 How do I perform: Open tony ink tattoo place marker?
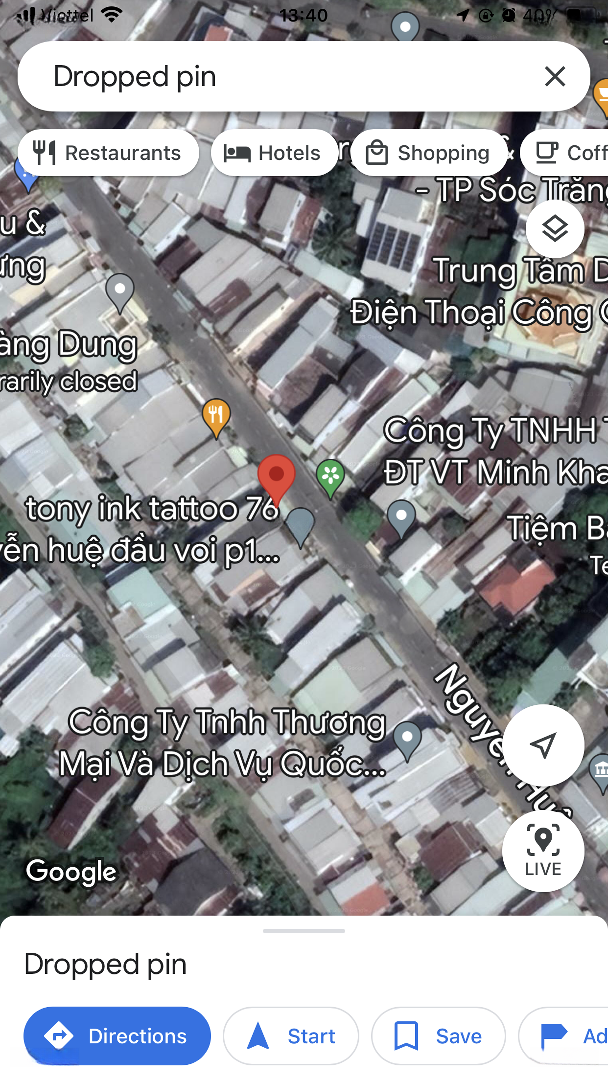(x=300, y=527)
